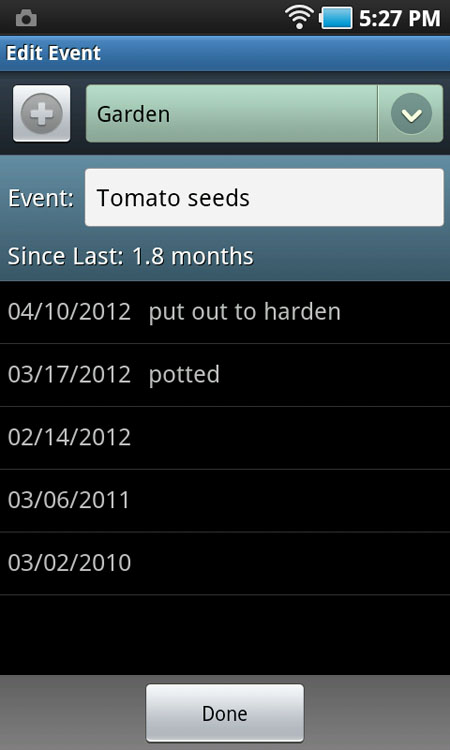Tap Done to finish editing
Viewport: 450px width, 750px height.
click(225, 713)
